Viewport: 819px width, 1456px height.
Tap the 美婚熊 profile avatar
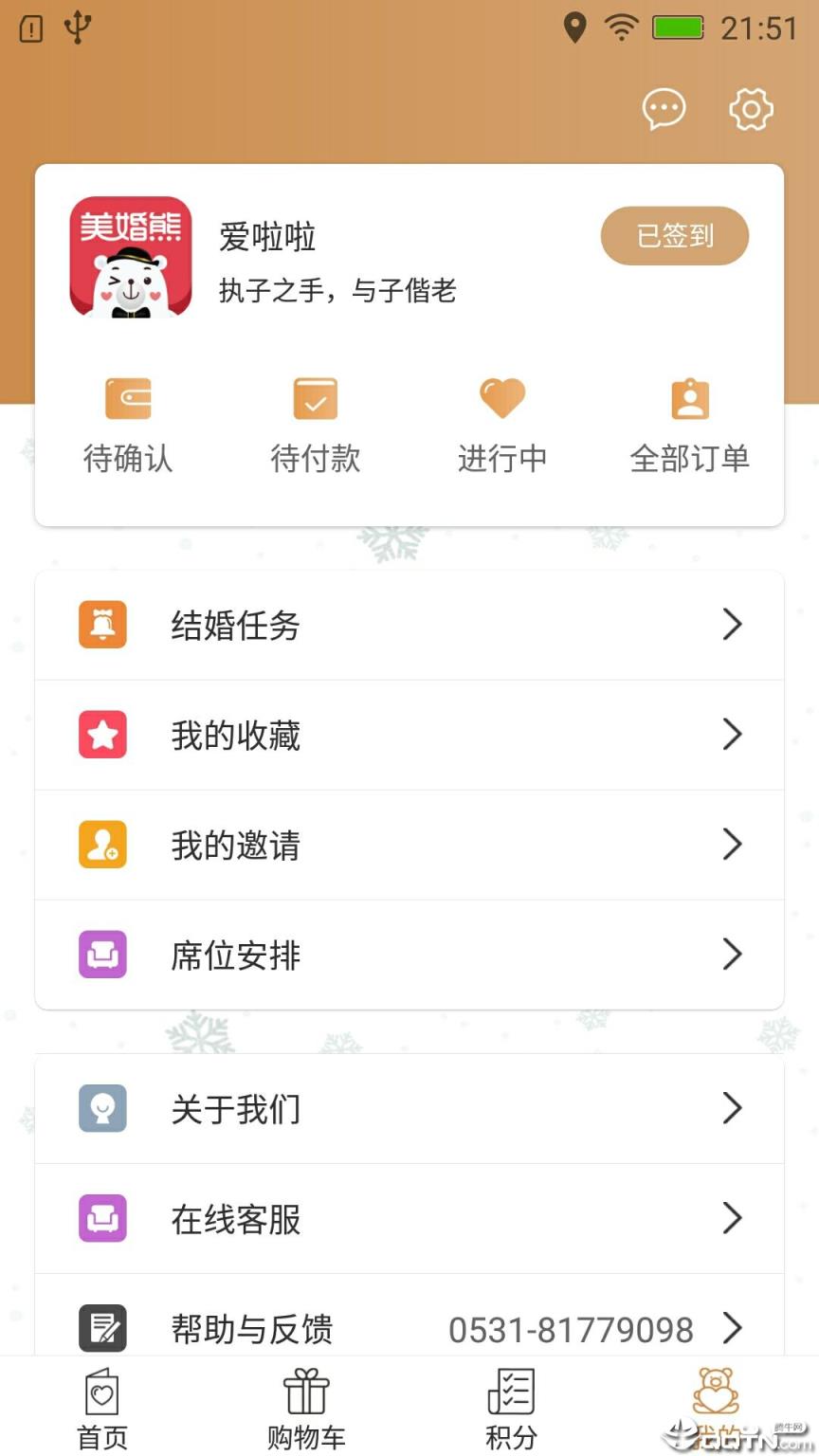click(x=131, y=258)
